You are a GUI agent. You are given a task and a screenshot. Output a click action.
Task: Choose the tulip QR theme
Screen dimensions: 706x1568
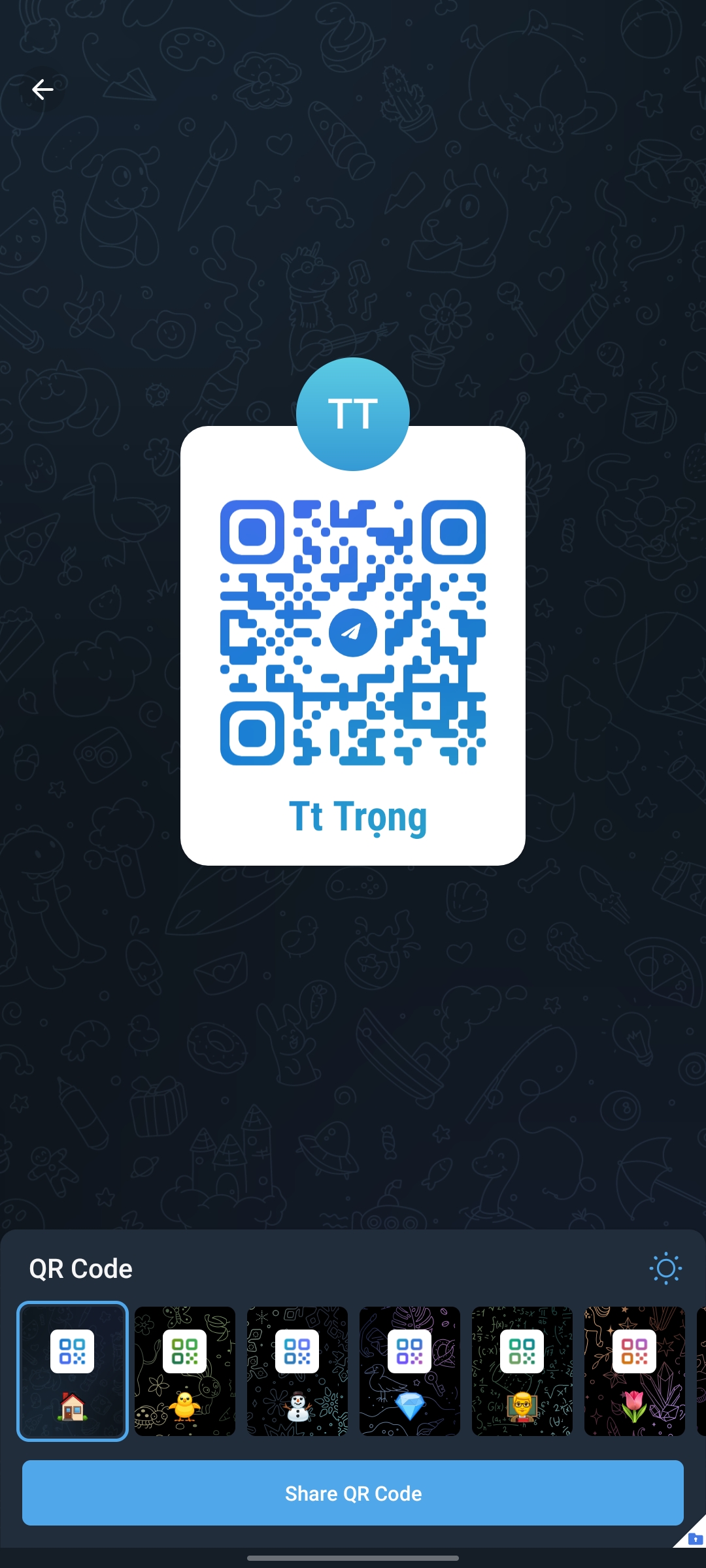[x=635, y=1371]
